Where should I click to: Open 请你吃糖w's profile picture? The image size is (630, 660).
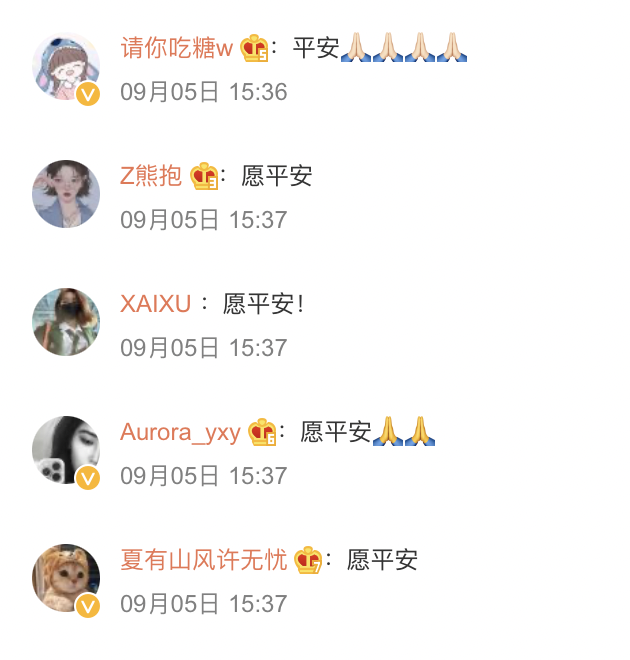click(66, 66)
